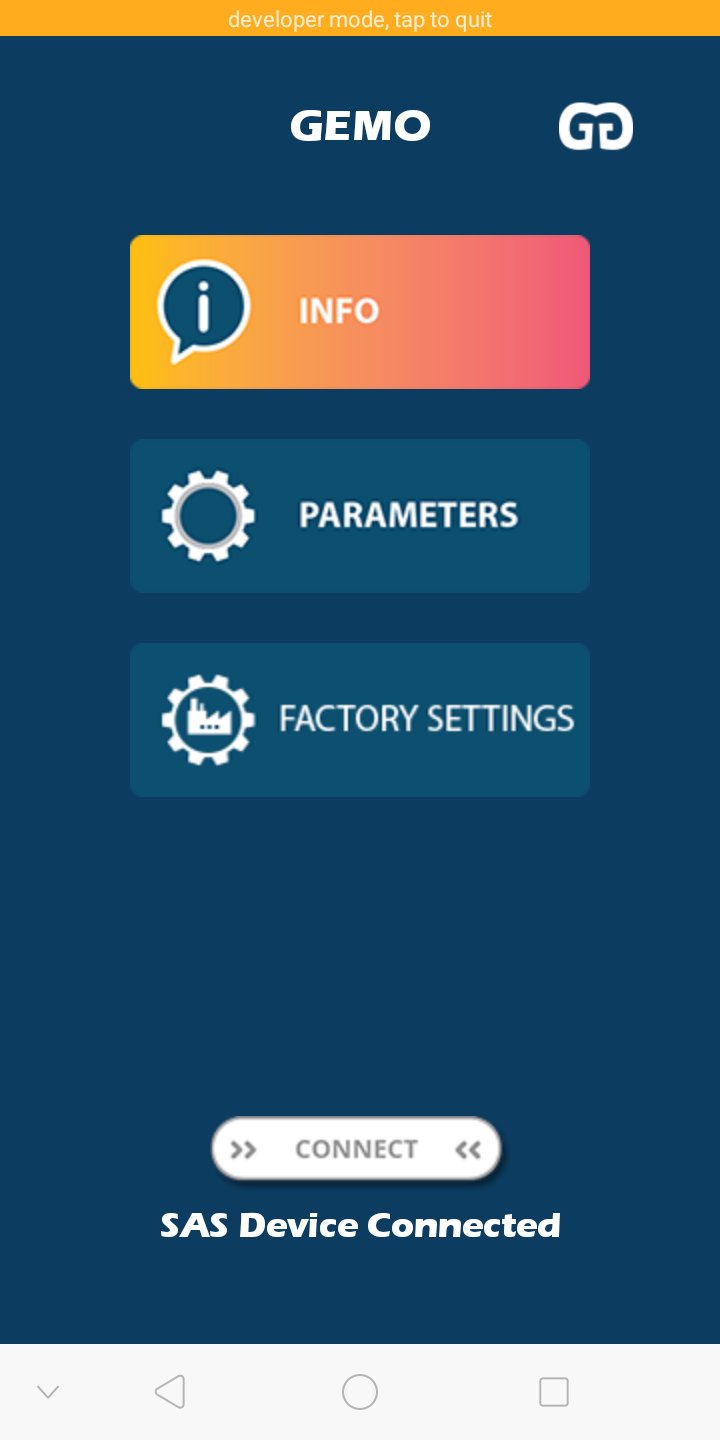Quit developer mode via the top banner
Screen dimensions: 720x1440
pyautogui.click(x=360, y=19)
